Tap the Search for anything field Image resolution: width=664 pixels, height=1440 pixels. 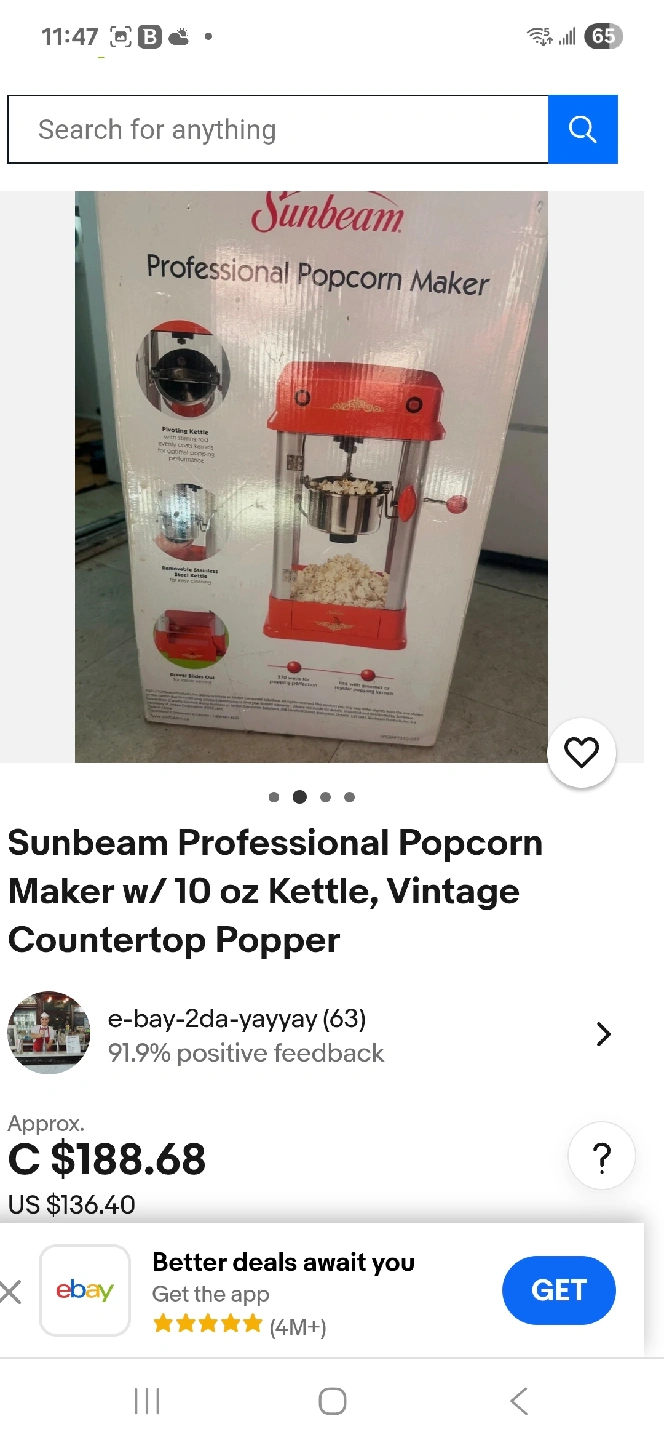tap(278, 130)
